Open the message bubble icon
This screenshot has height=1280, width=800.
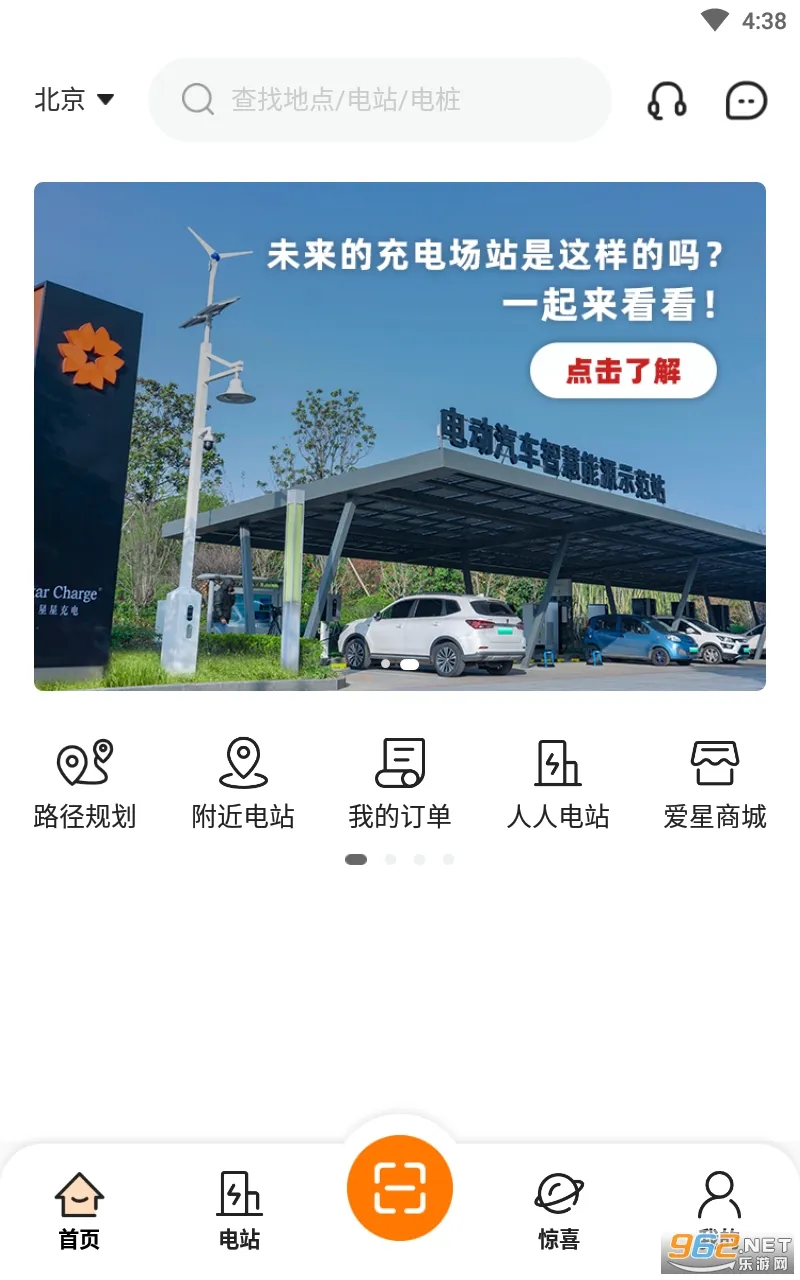(745, 100)
